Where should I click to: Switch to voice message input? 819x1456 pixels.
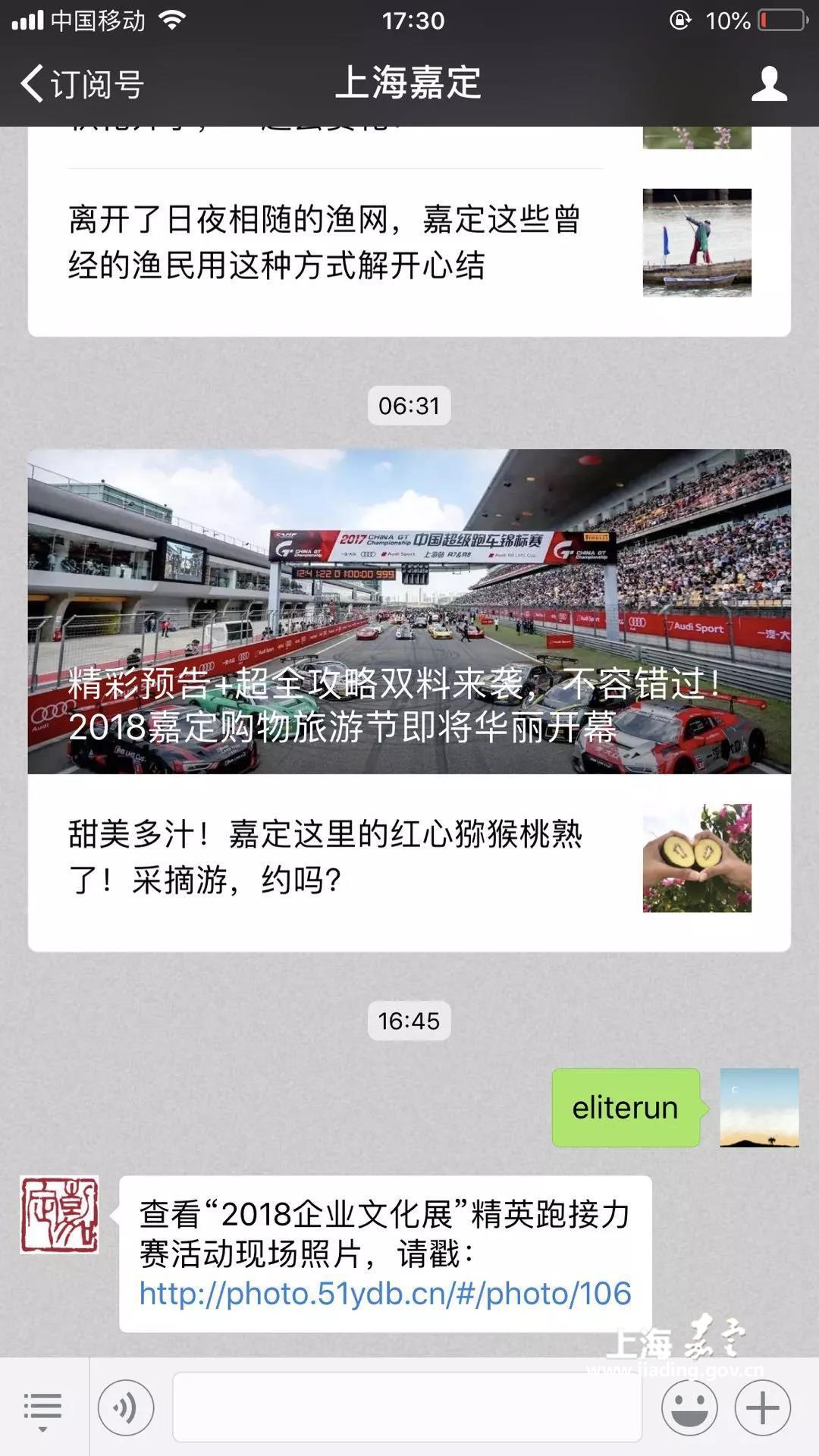tap(126, 1408)
